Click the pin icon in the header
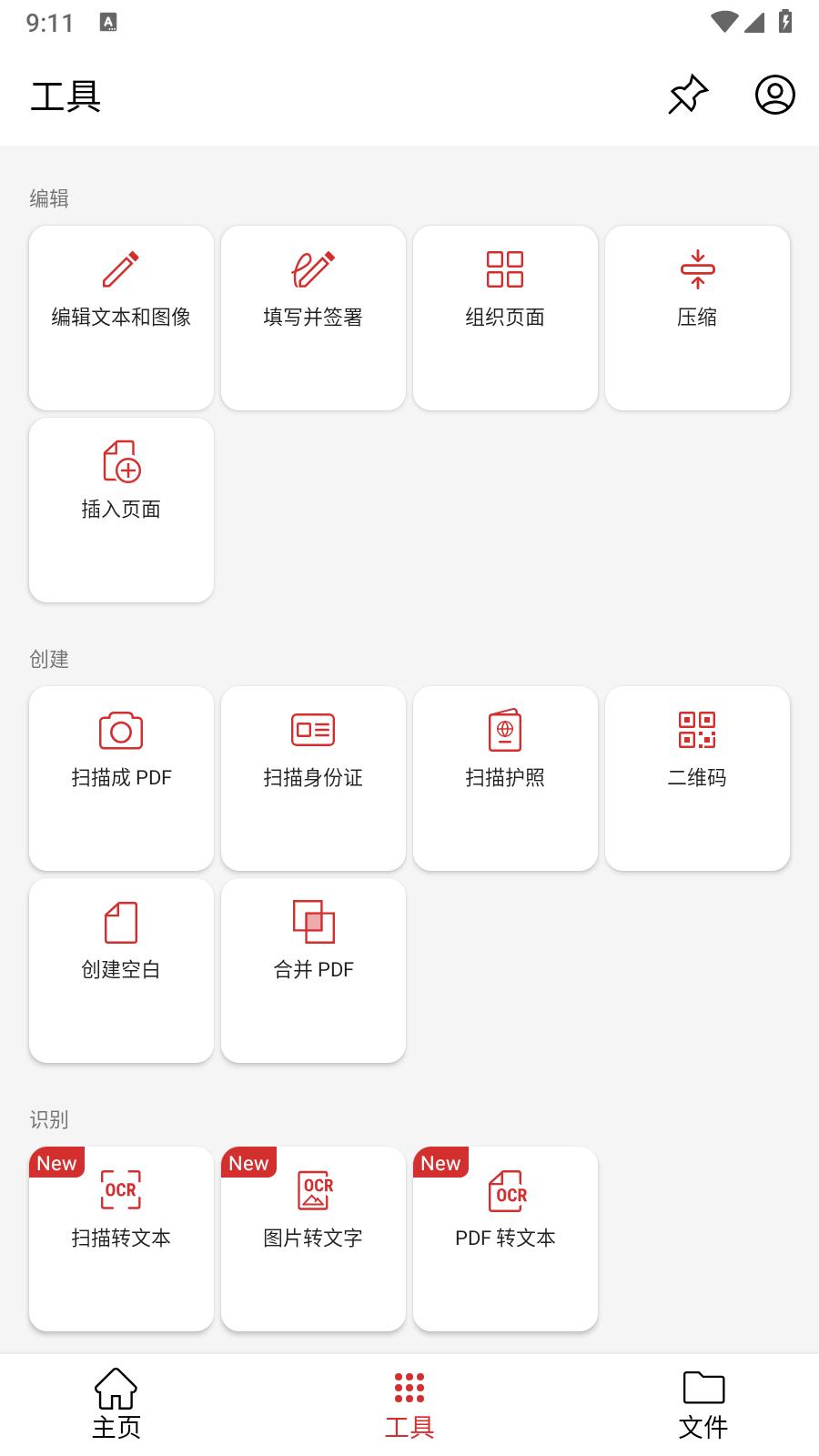Screen dimensions: 819x1456 (x=689, y=95)
